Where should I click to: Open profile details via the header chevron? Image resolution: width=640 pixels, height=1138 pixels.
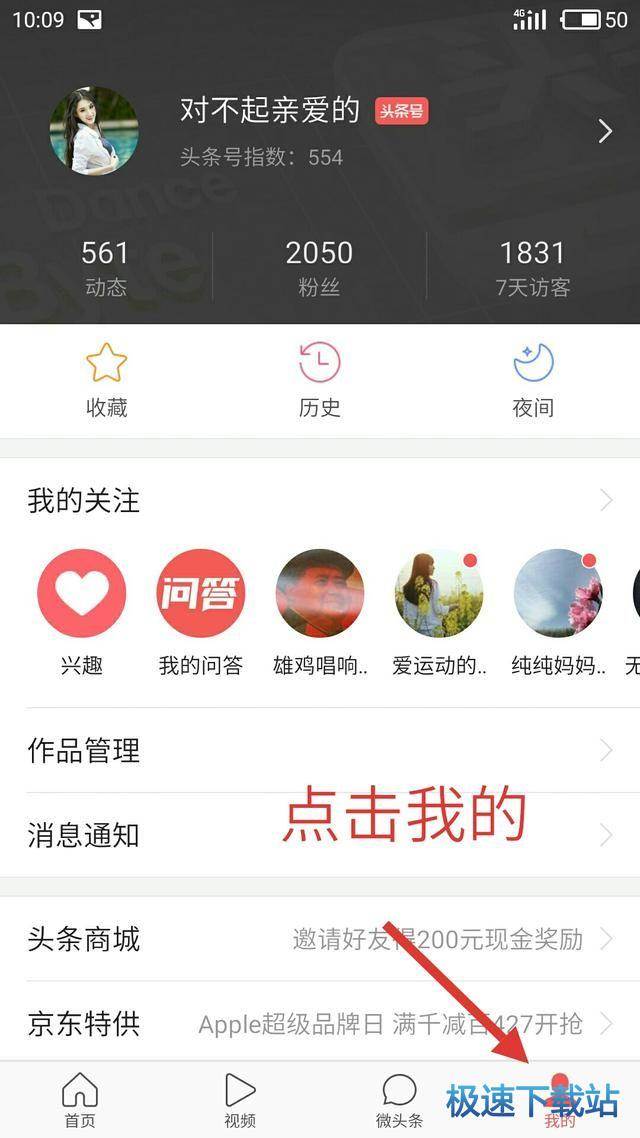(x=604, y=131)
